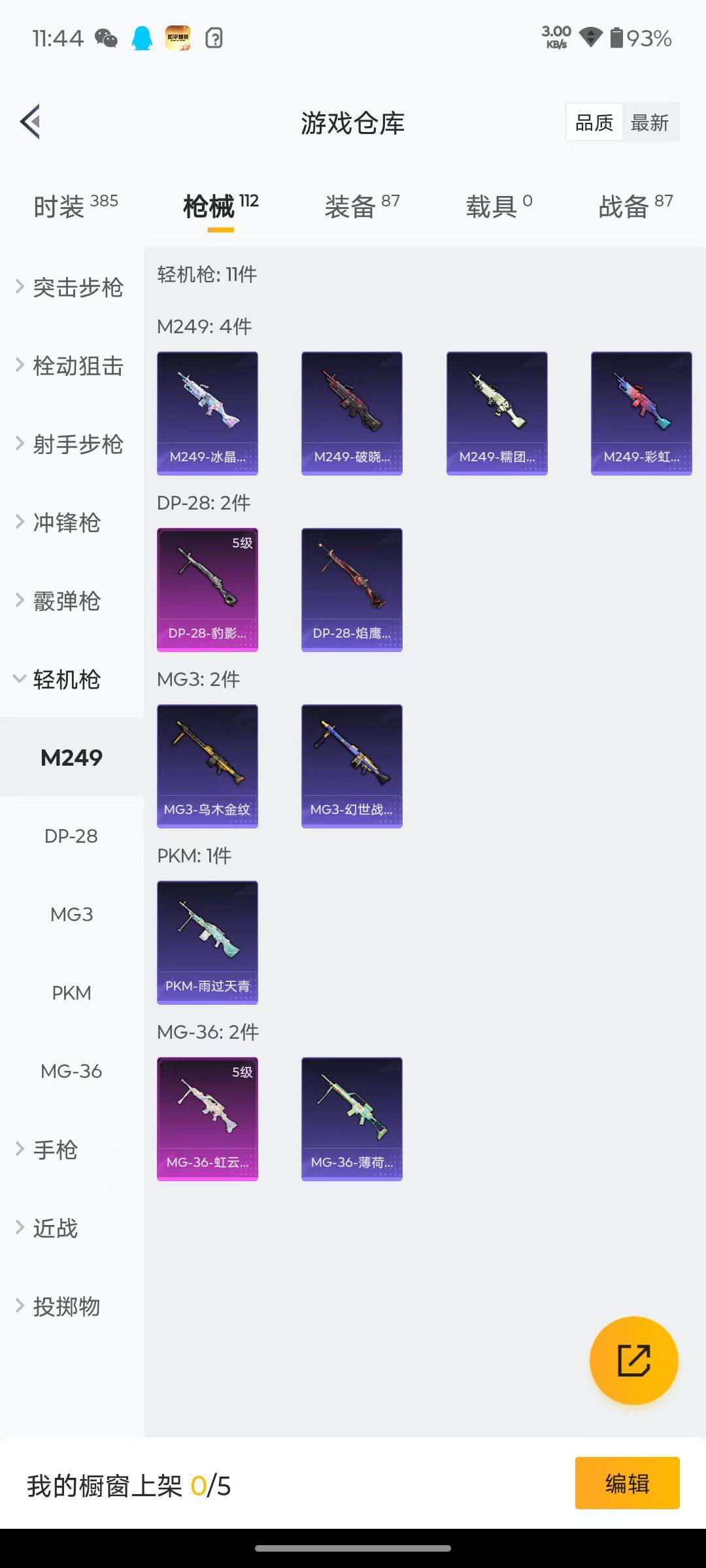Image resolution: width=706 pixels, height=1568 pixels.
Task: View the MG3-乌木金纹 skin
Action: (x=207, y=766)
